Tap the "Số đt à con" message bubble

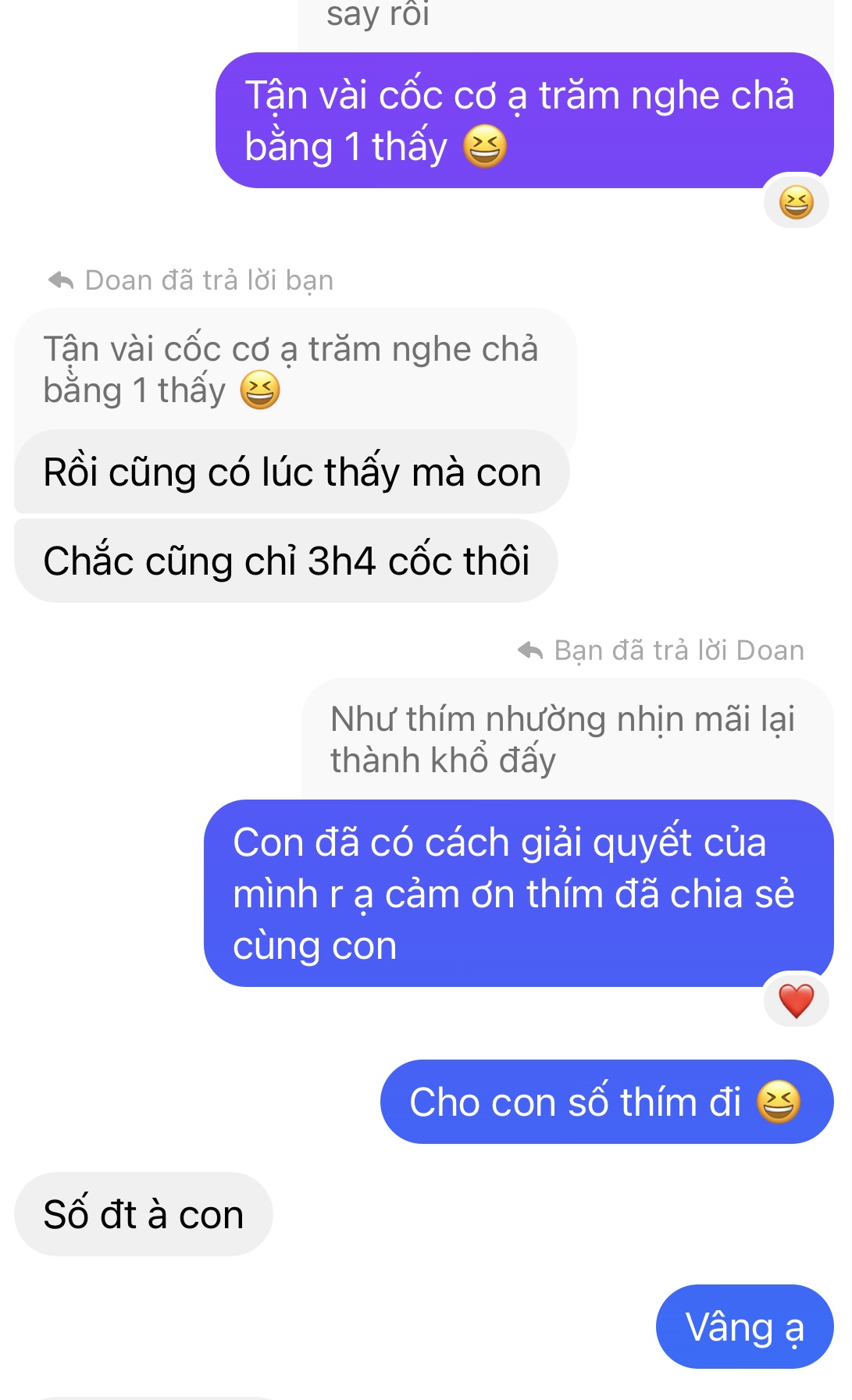click(x=144, y=1214)
